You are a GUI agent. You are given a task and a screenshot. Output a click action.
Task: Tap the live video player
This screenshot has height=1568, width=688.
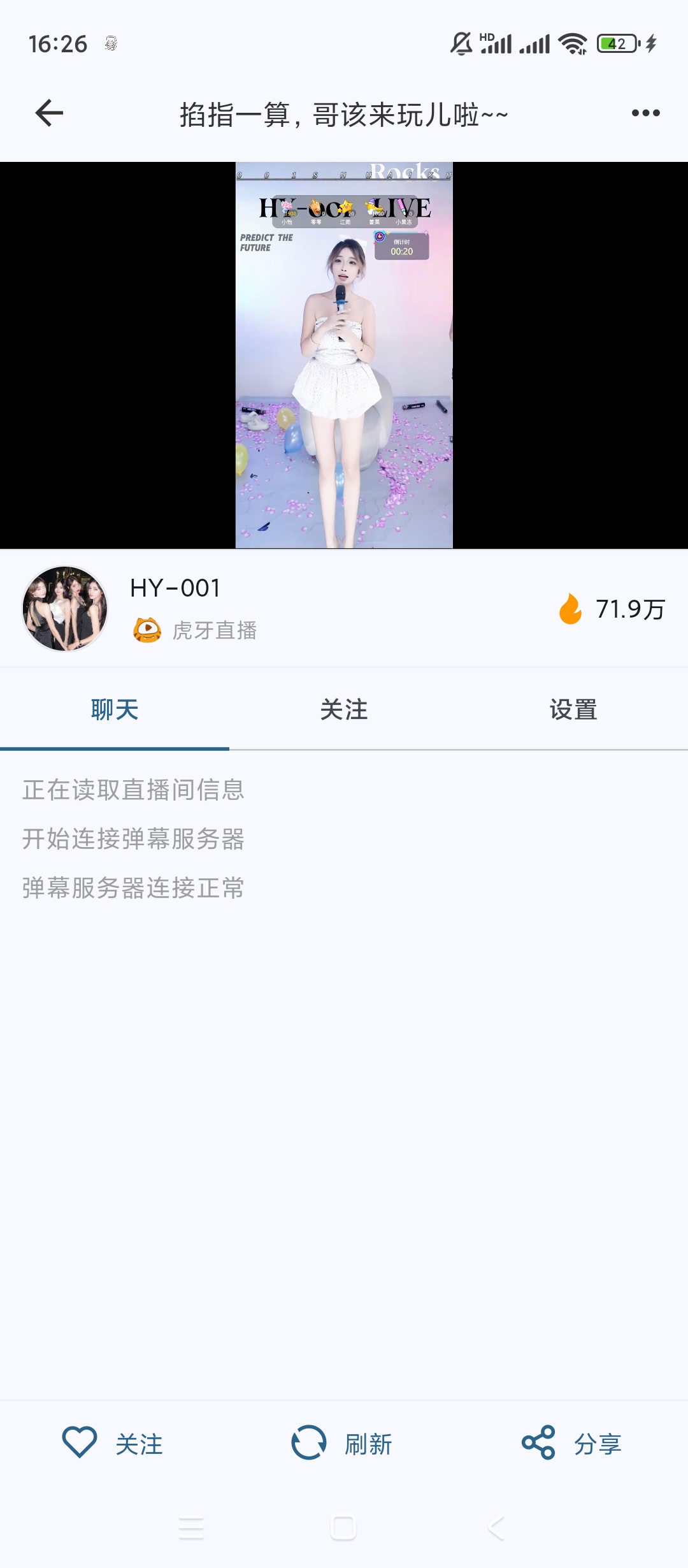pos(344,355)
